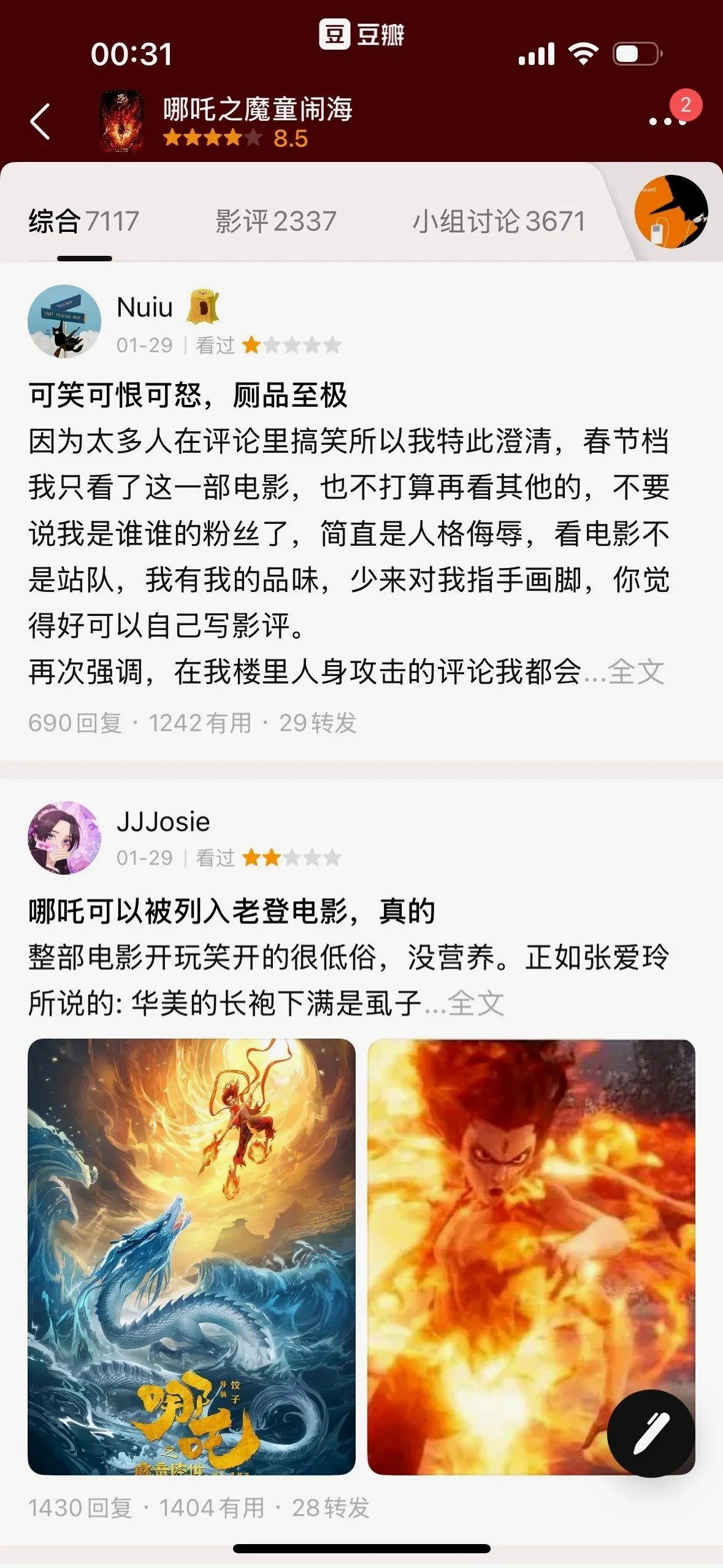723x1568 pixels.
Task: View JJJosie's profile avatar
Action: [64, 837]
